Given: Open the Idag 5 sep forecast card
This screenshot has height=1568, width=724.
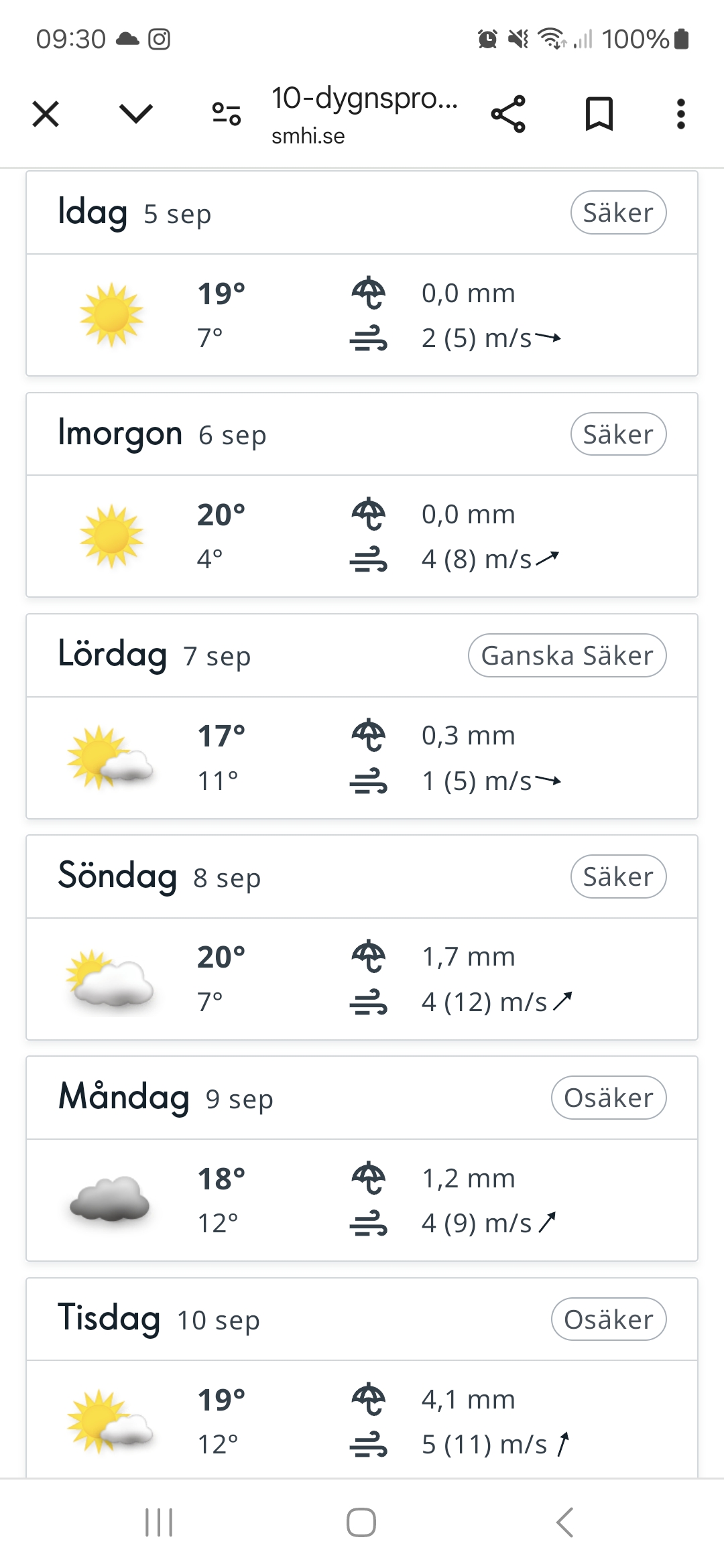Looking at the screenshot, I should (362, 273).
